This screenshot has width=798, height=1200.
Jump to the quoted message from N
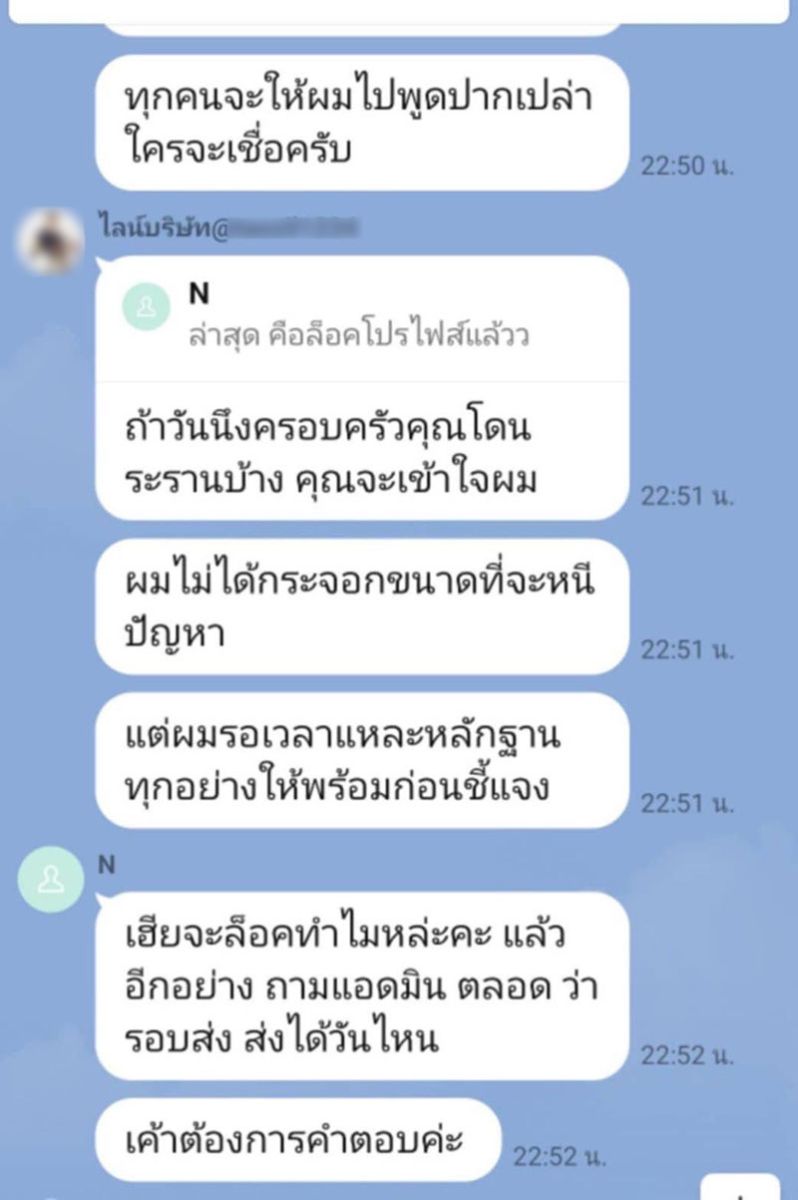tap(360, 319)
